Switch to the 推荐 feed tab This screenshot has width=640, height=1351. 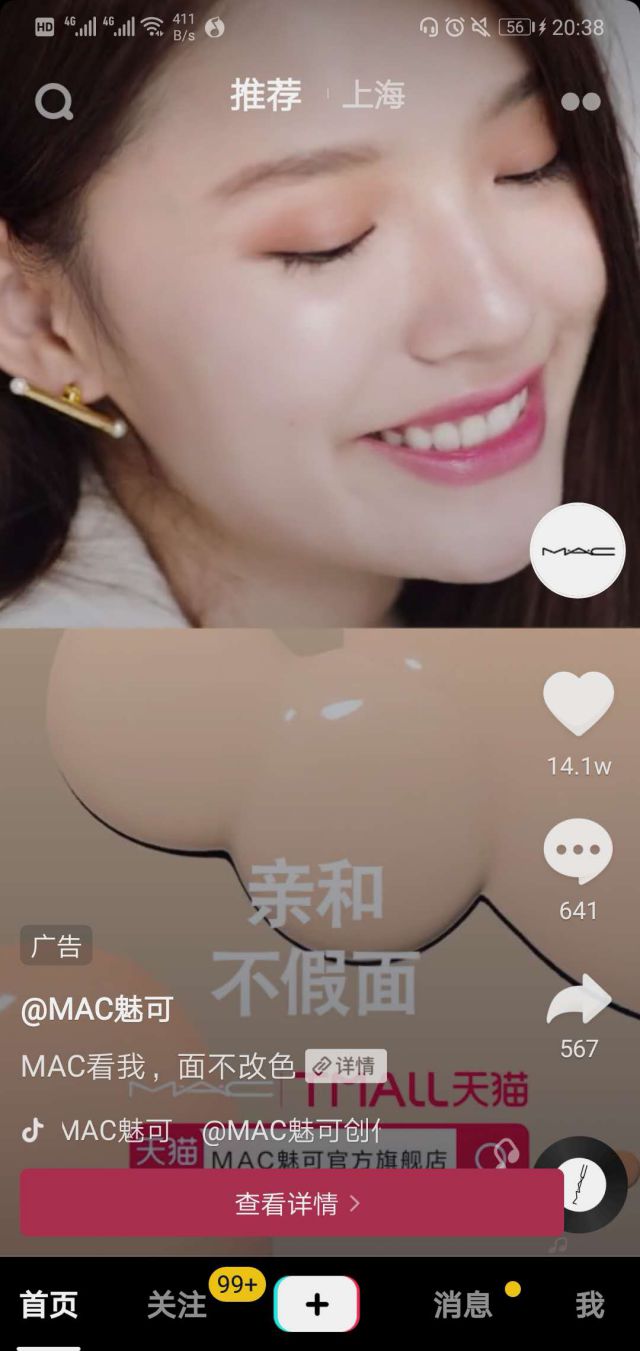coord(265,96)
